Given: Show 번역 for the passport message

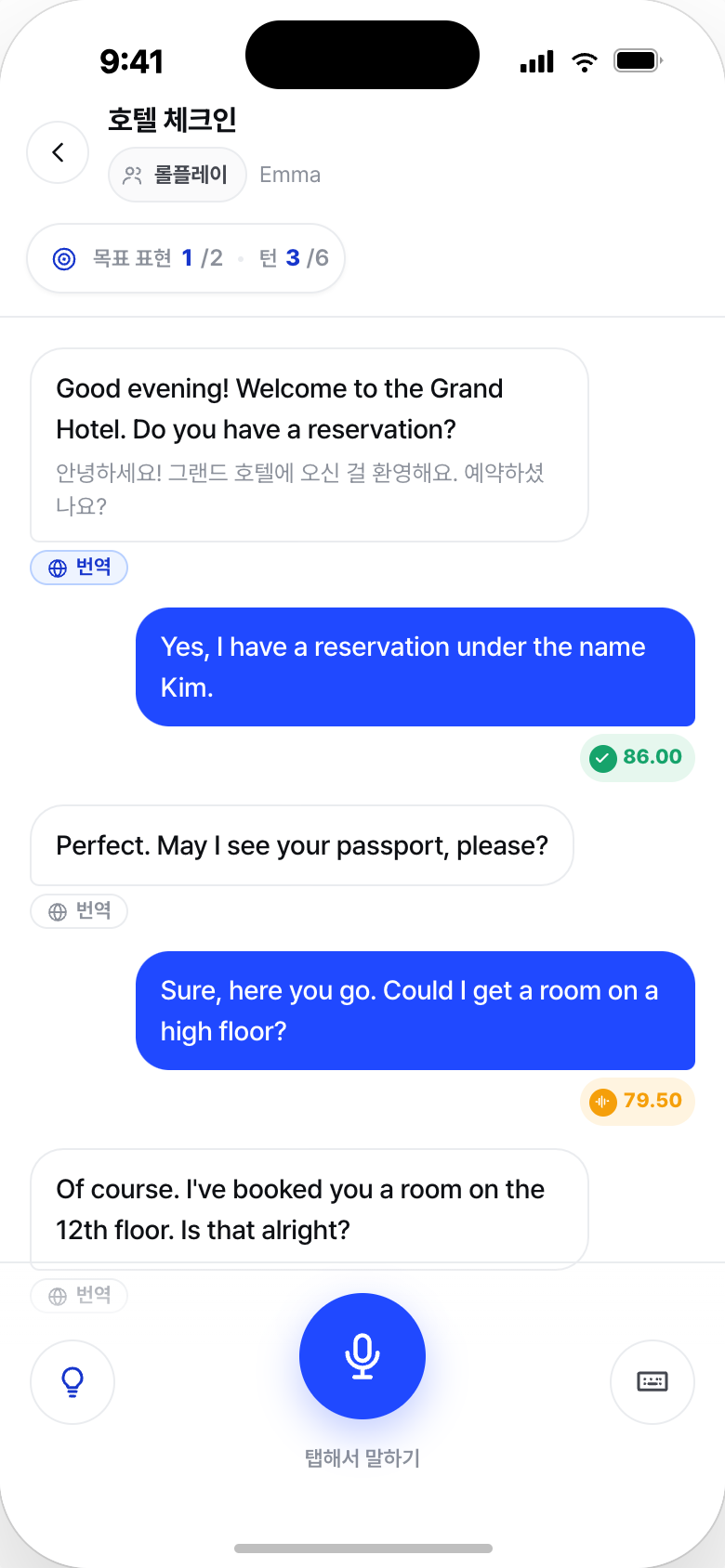Looking at the screenshot, I should [x=79, y=911].
